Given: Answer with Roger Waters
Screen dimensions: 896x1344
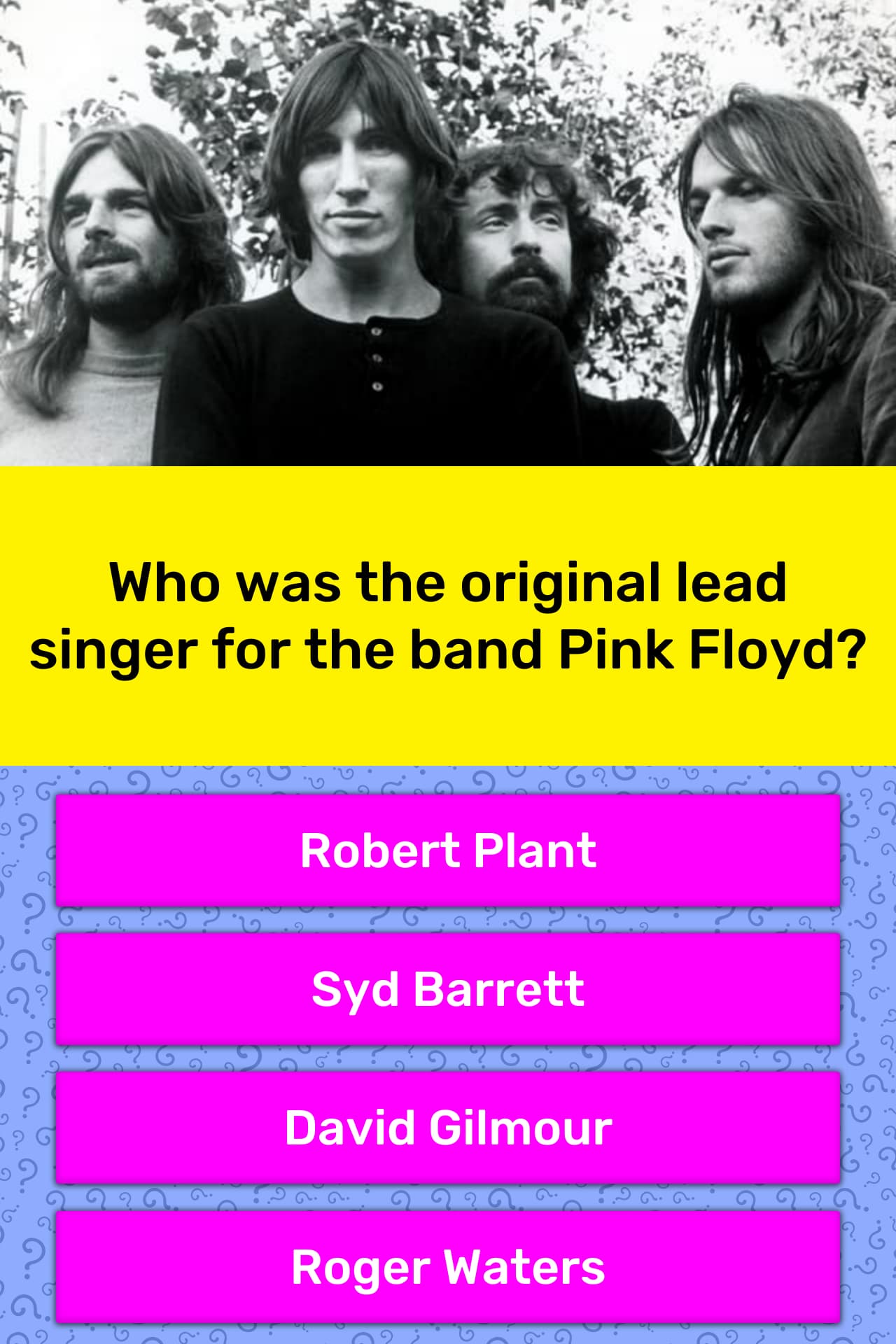Looking at the screenshot, I should (x=448, y=1267).
